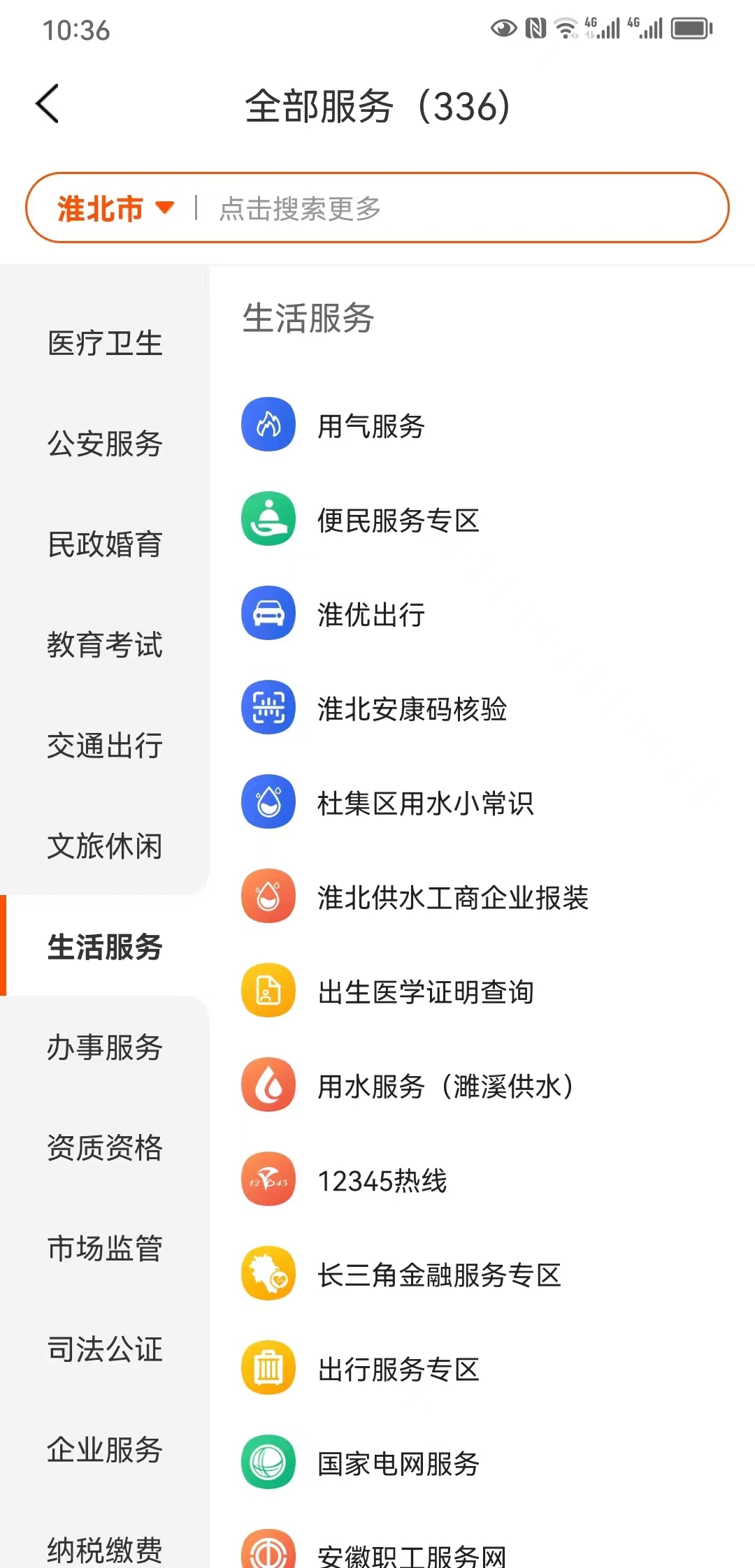Open the 教育考试 category
Screen dimensions: 755x1568
coord(105,645)
